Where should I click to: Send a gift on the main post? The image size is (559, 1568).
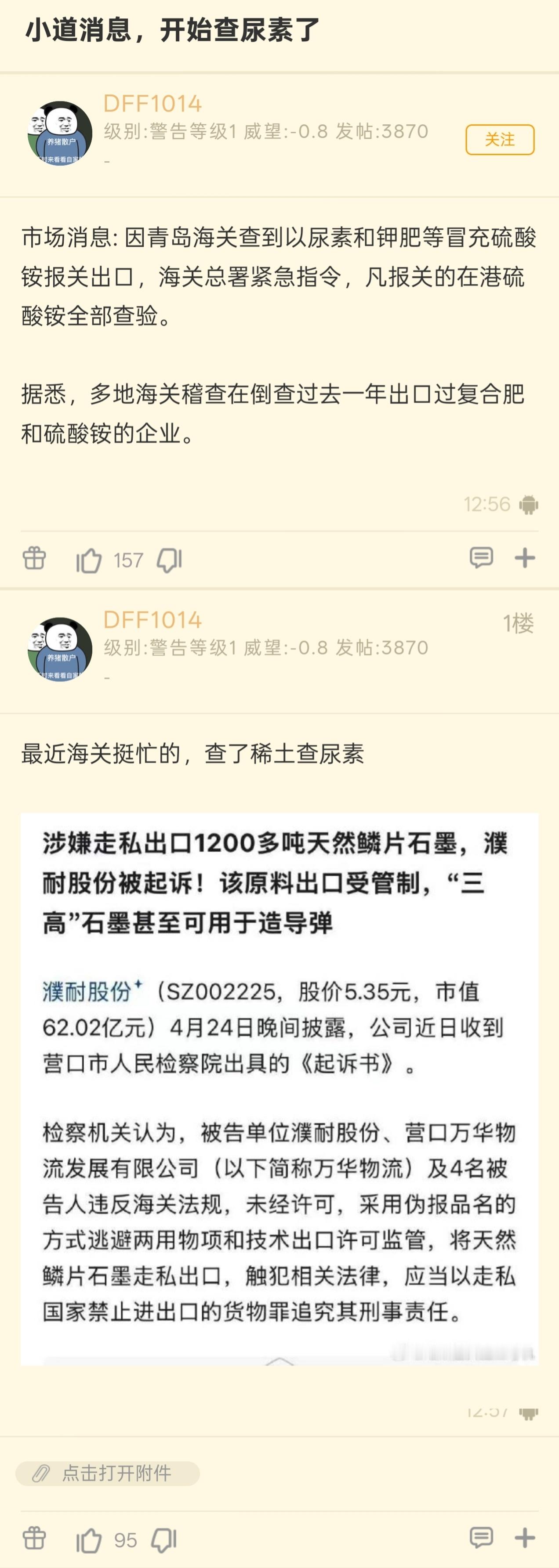(33, 560)
